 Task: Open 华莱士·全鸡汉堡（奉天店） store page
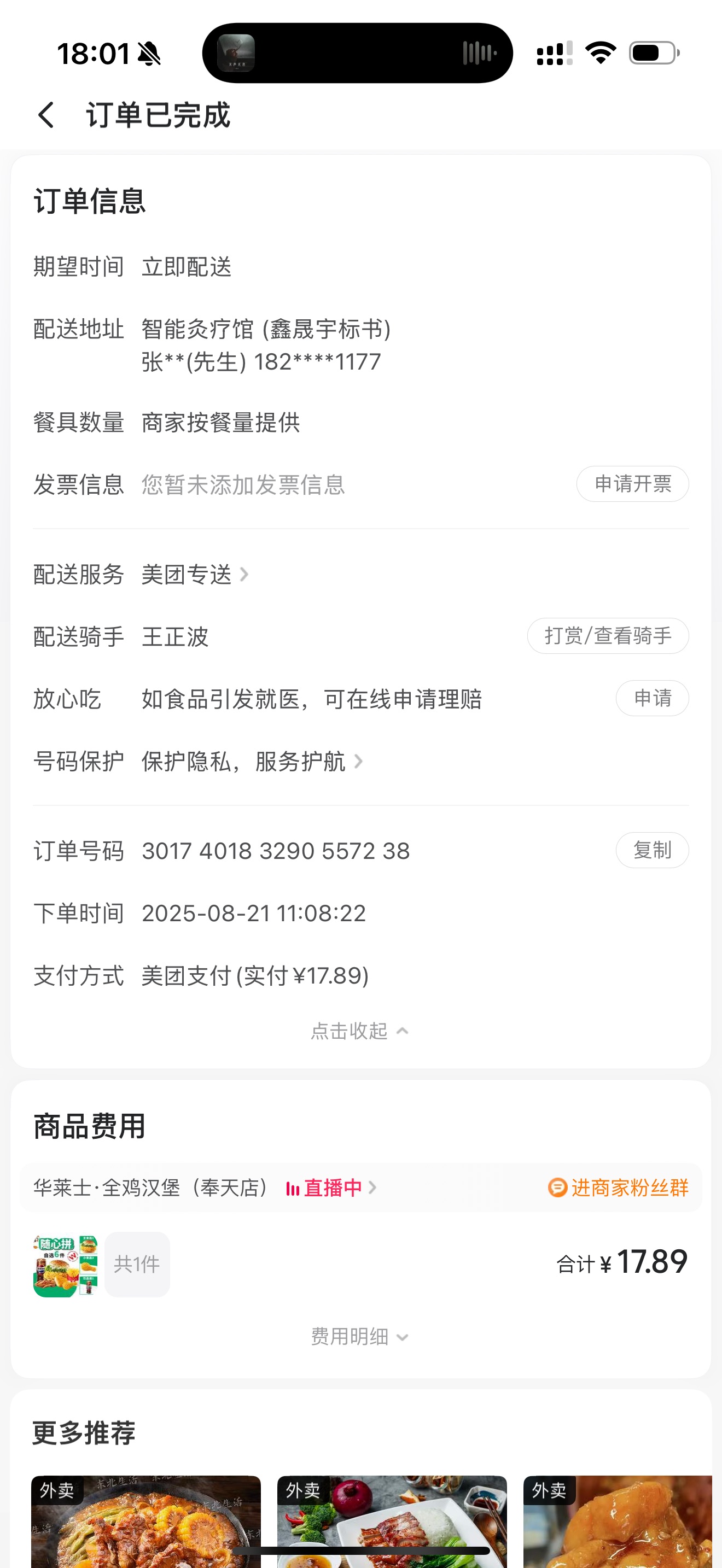[x=152, y=1187]
